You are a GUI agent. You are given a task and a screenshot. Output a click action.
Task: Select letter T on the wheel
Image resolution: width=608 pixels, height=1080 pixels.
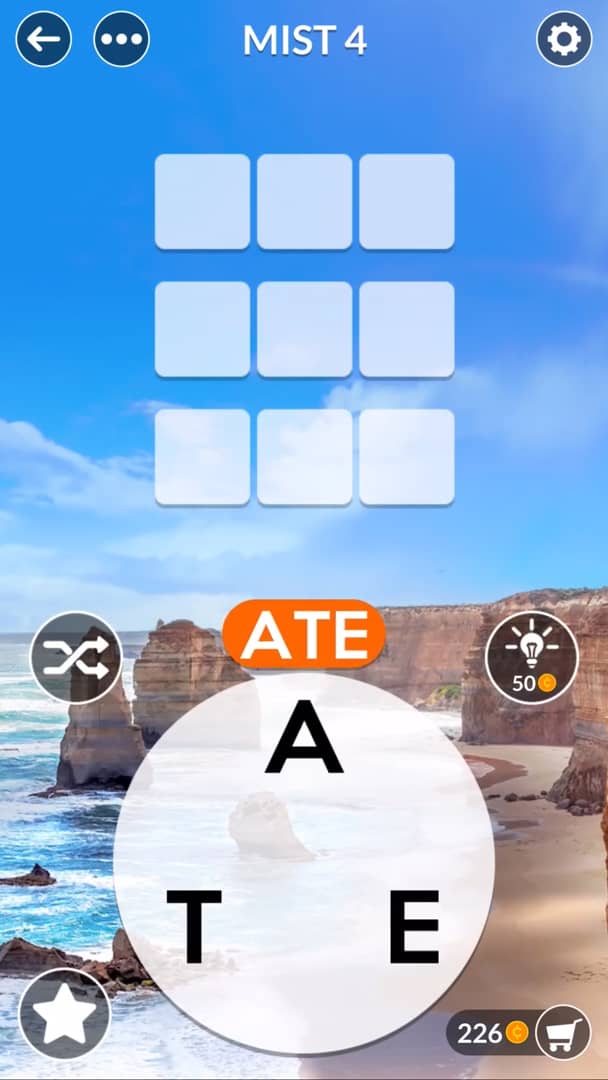(x=194, y=926)
